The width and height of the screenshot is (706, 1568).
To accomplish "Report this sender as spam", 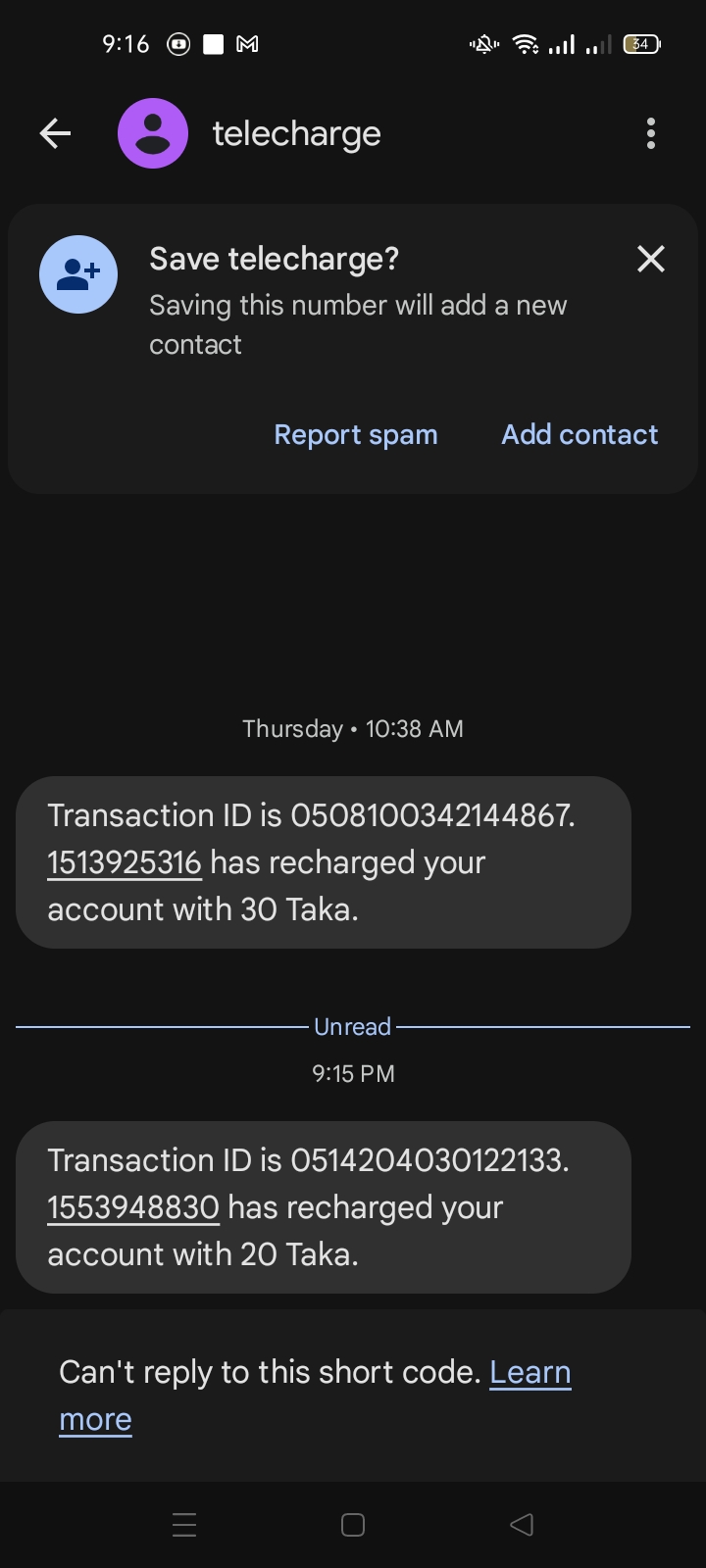I will point(356,434).
